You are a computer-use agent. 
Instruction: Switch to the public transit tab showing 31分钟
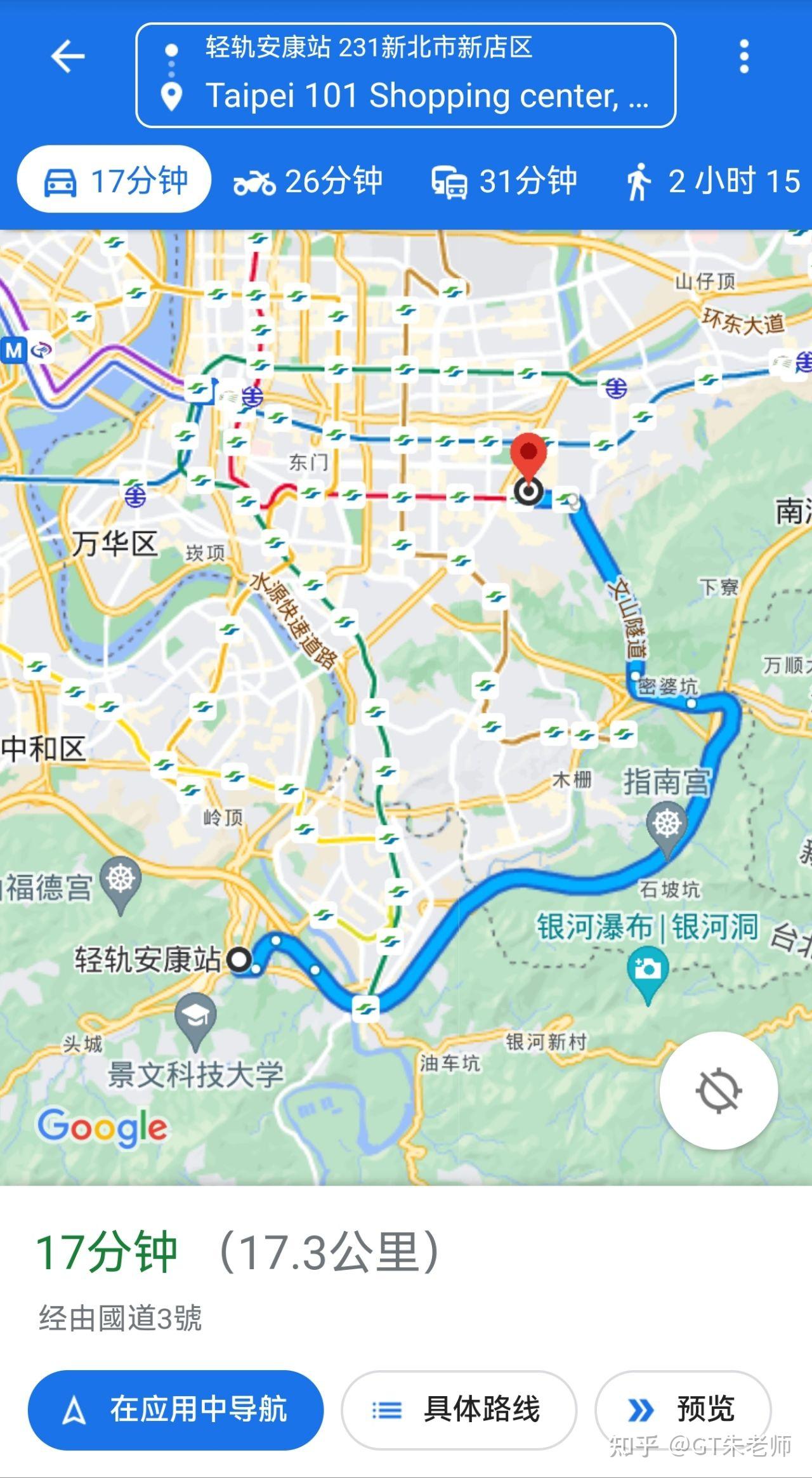pyautogui.click(x=504, y=181)
